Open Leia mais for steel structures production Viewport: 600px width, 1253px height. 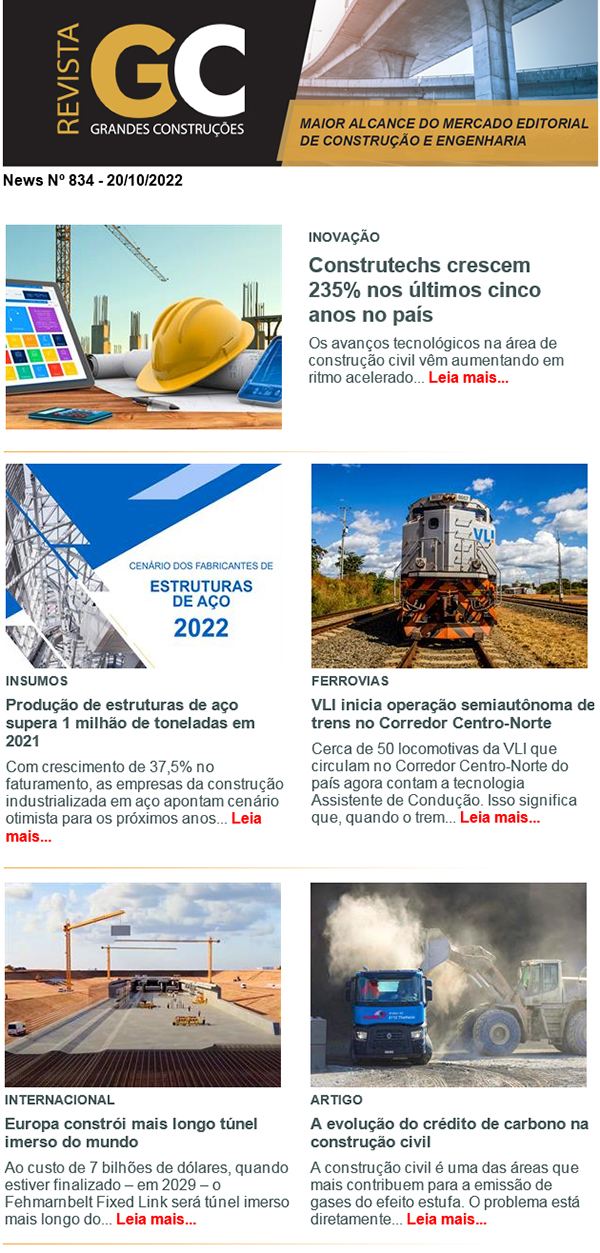pos(245,819)
